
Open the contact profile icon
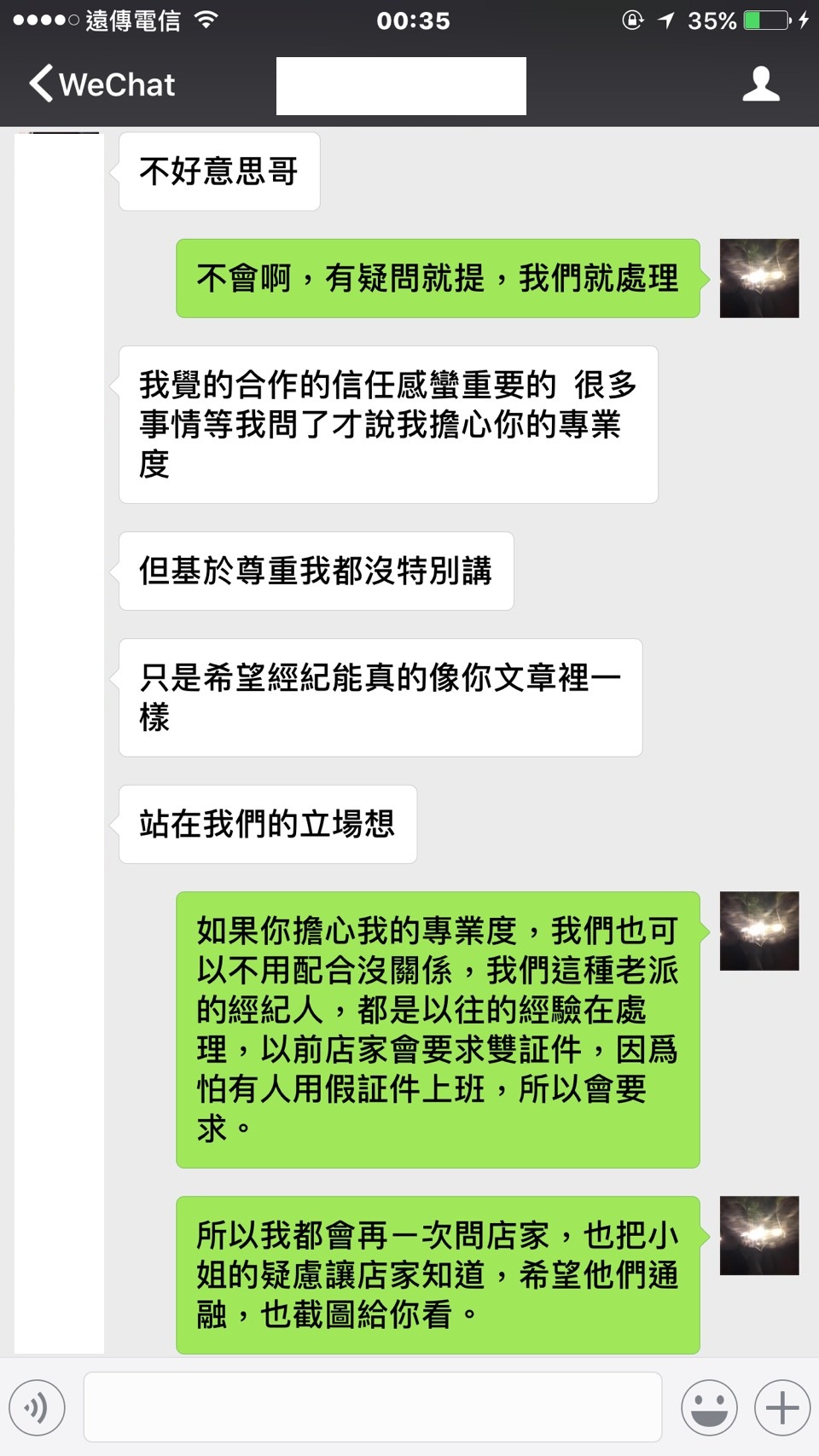(x=760, y=84)
